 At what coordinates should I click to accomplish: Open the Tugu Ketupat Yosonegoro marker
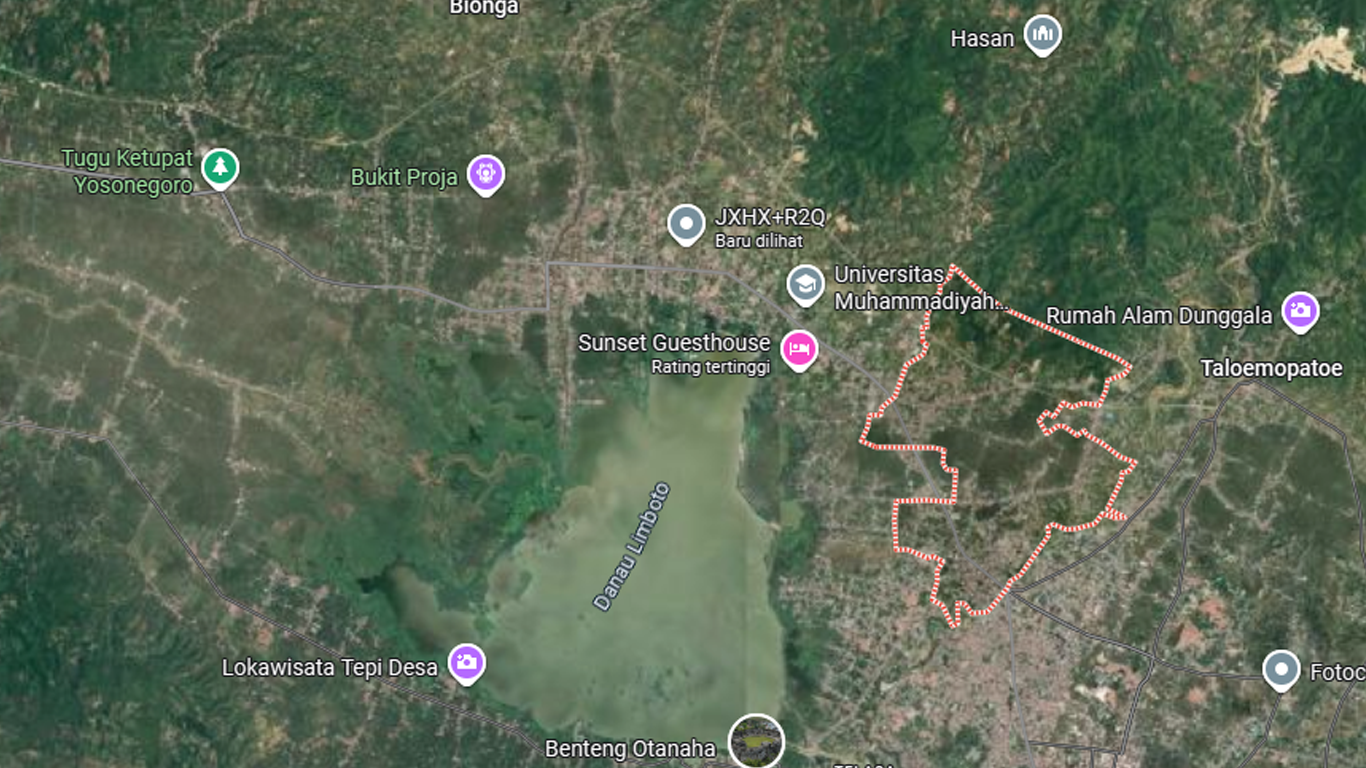click(x=220, y=167)
